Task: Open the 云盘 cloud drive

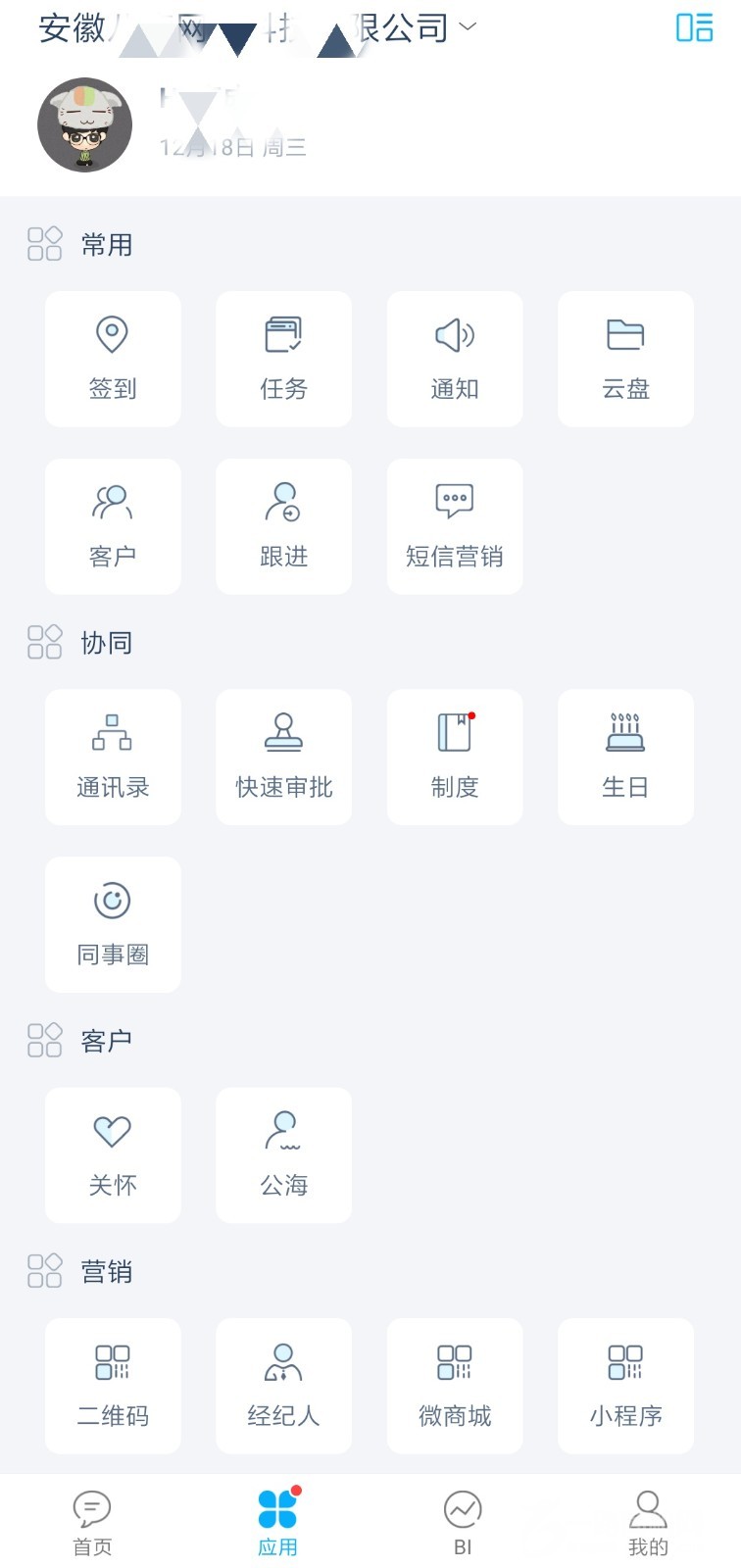Action: pos(625,359)
